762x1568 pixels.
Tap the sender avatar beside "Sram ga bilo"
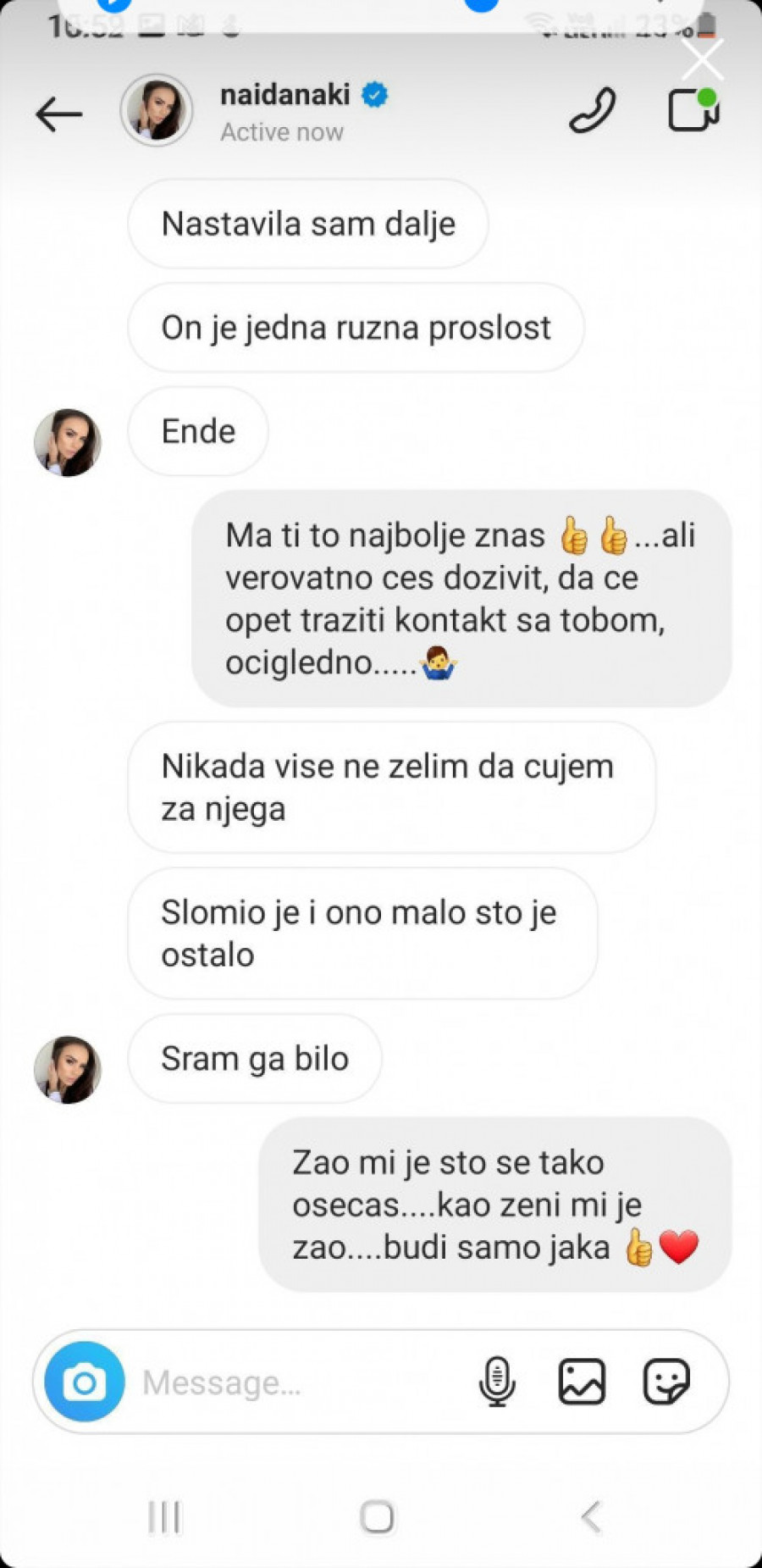coord(68,1069)
